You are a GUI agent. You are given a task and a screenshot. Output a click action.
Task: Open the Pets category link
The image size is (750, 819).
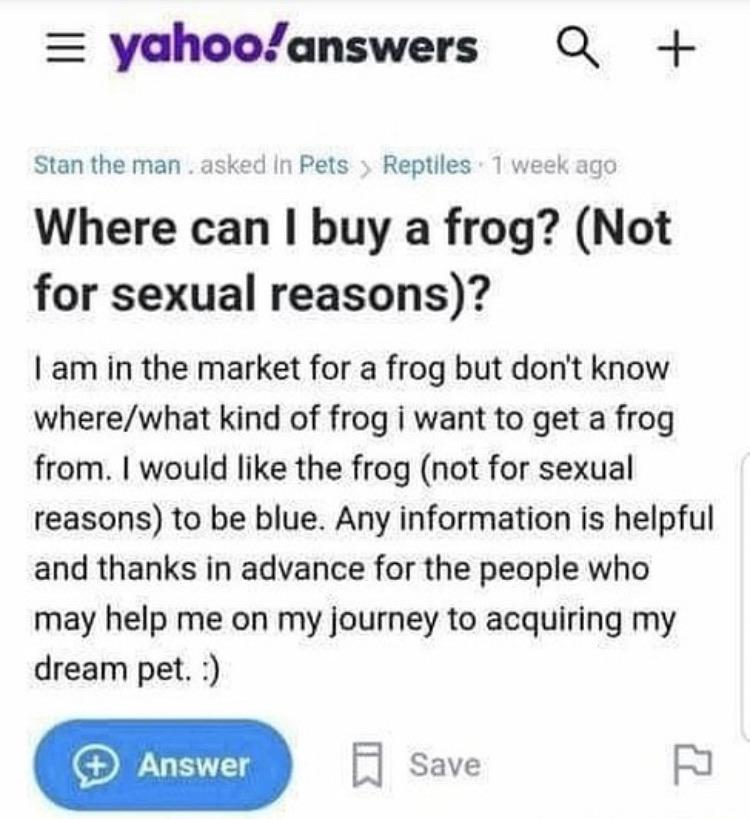click(x=323, y=166)
